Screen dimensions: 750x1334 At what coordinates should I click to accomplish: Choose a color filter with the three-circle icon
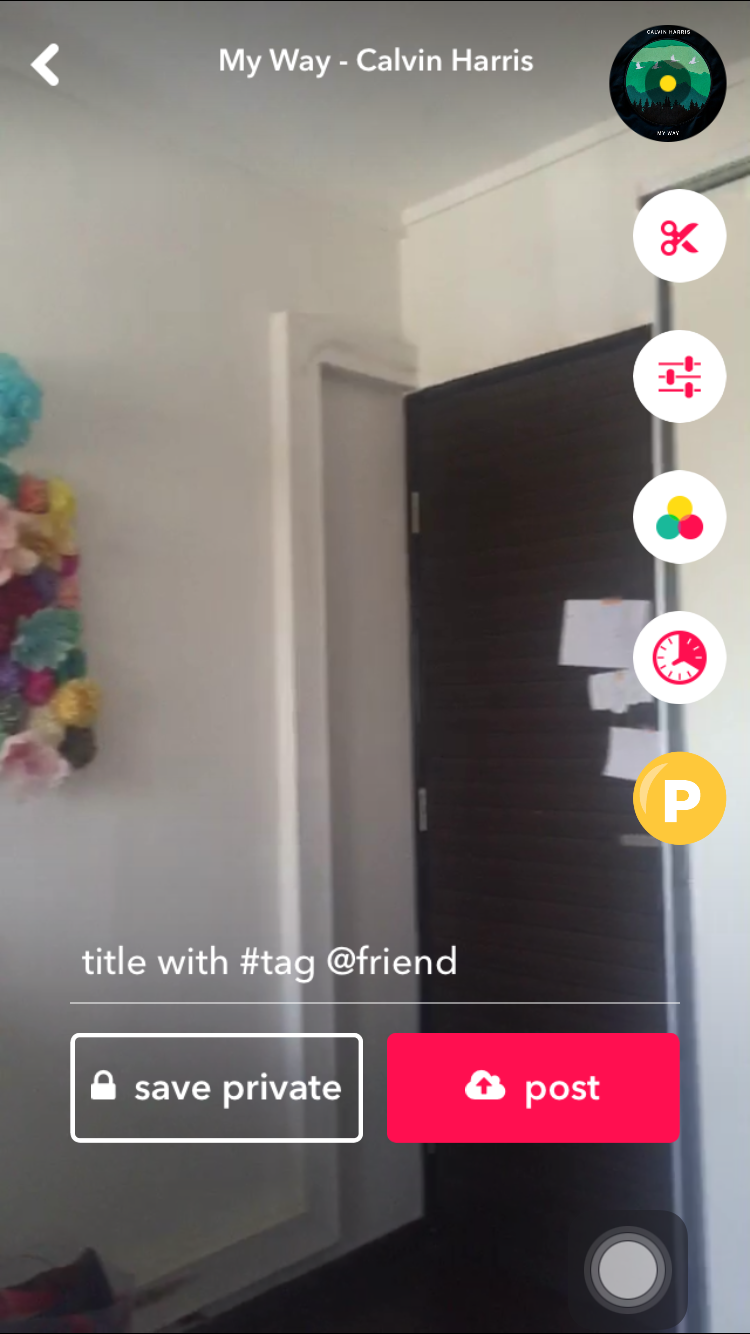pyautogui.click(x=679, y=517)
